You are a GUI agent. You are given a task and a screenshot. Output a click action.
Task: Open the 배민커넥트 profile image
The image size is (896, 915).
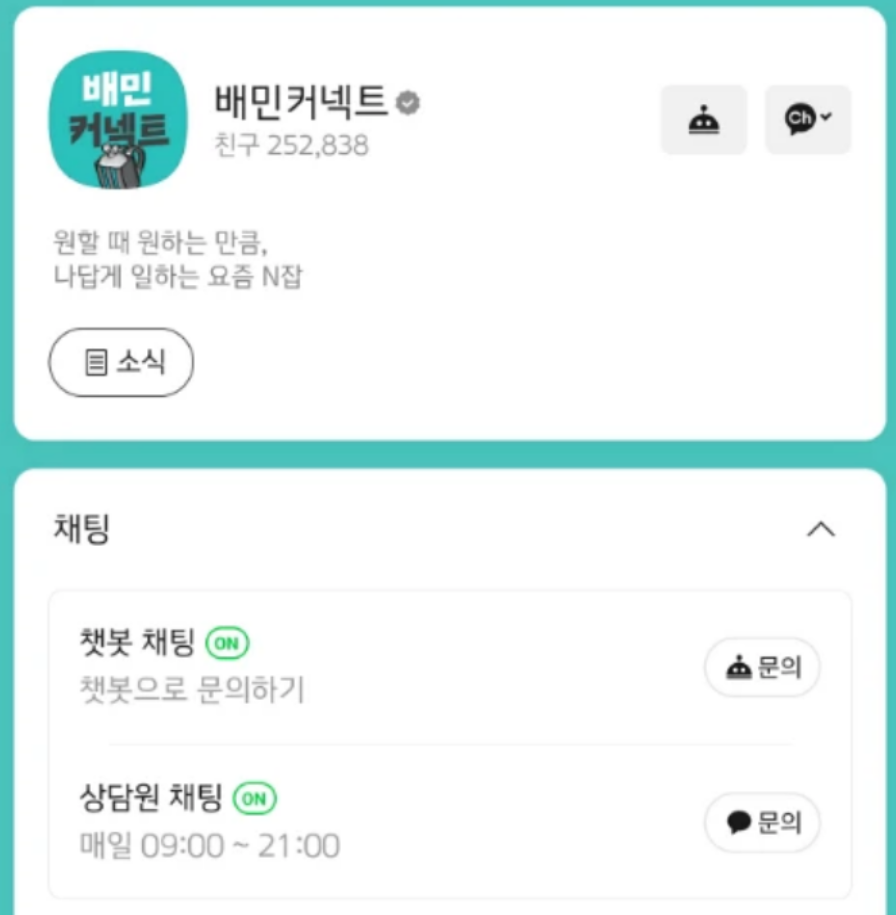tap(118, 120)
